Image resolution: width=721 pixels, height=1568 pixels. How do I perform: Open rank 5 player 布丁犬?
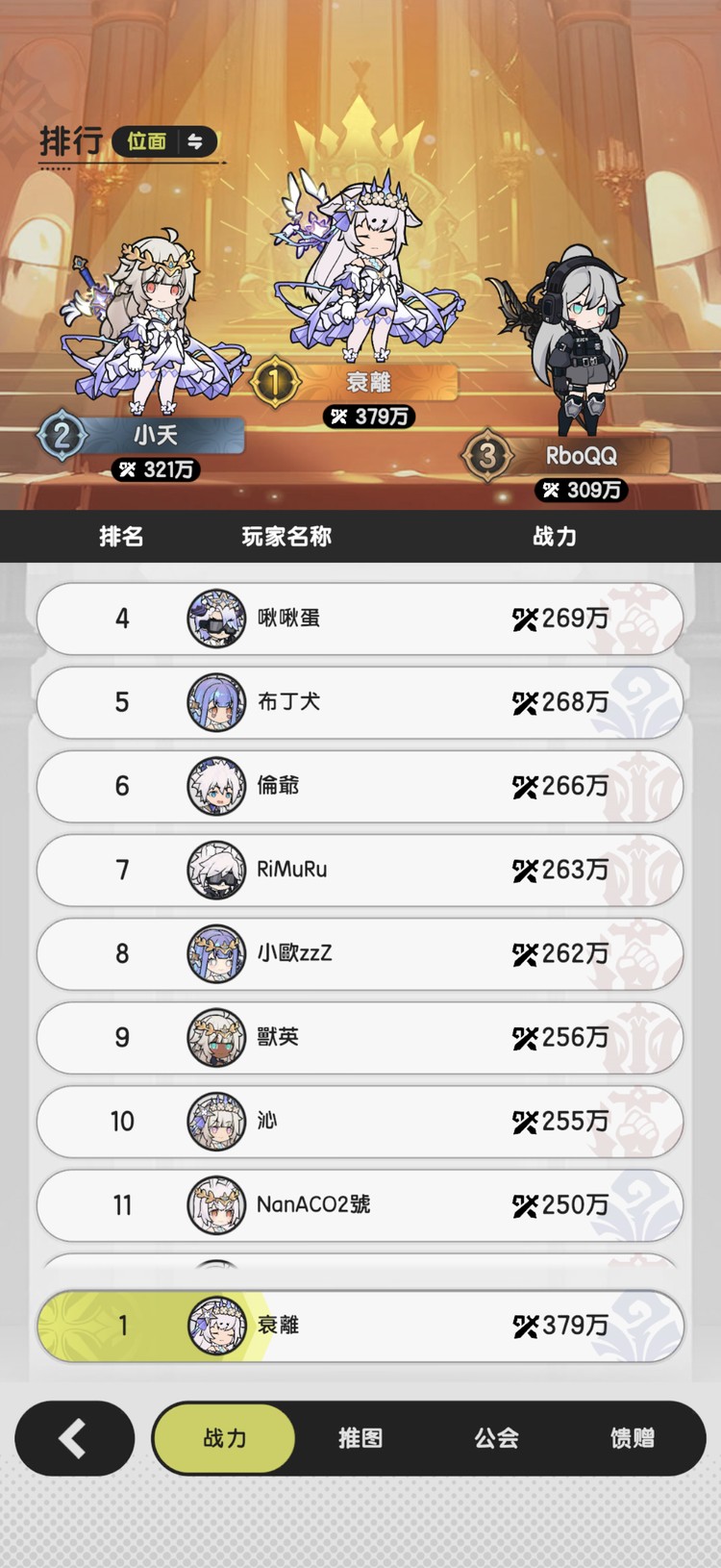pyautogui.click(x=360, y=702)
